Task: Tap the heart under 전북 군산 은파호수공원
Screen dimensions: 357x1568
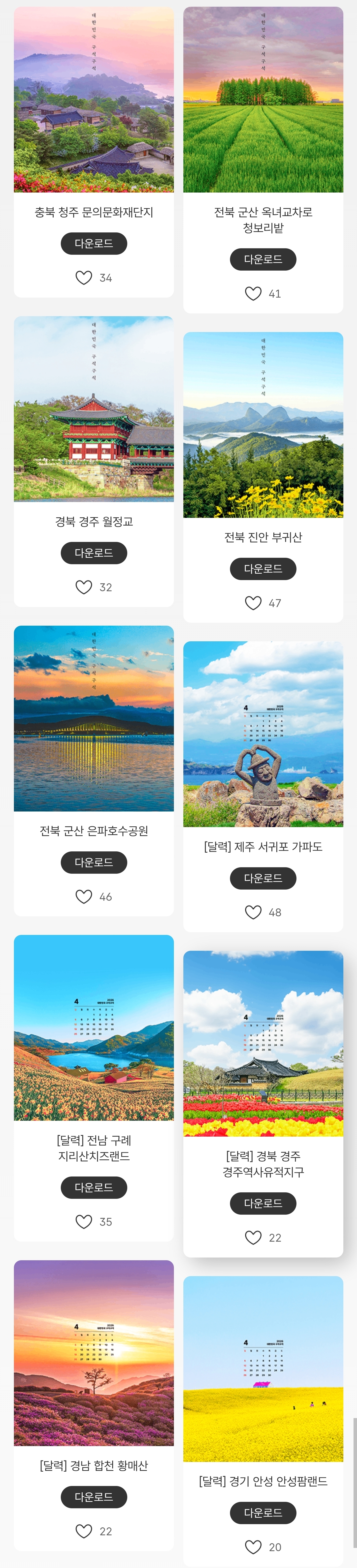Action: coord(83,896)
